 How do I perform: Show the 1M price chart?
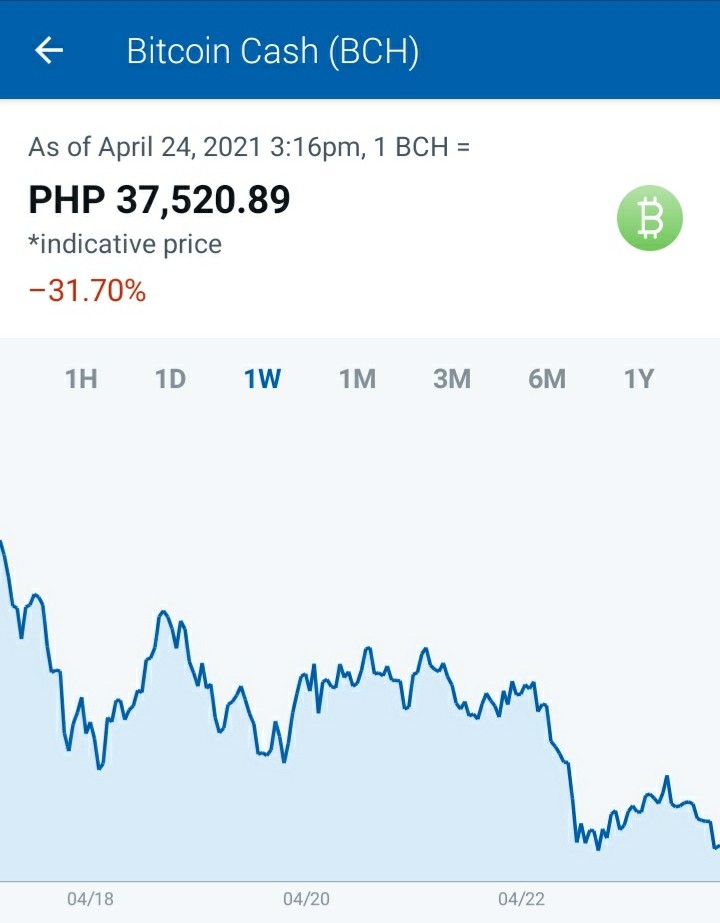point(357,379)
